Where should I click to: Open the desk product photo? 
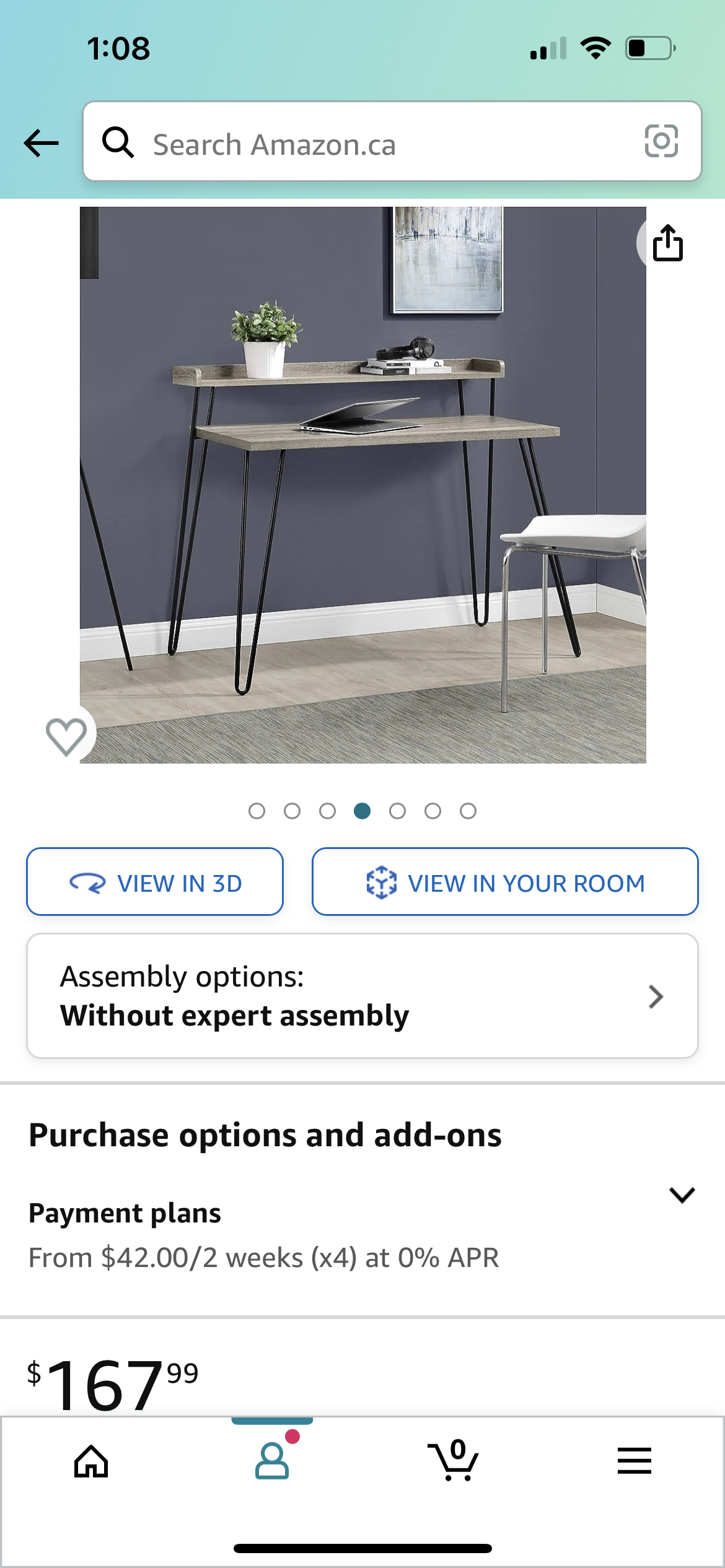tap(362, 484)
